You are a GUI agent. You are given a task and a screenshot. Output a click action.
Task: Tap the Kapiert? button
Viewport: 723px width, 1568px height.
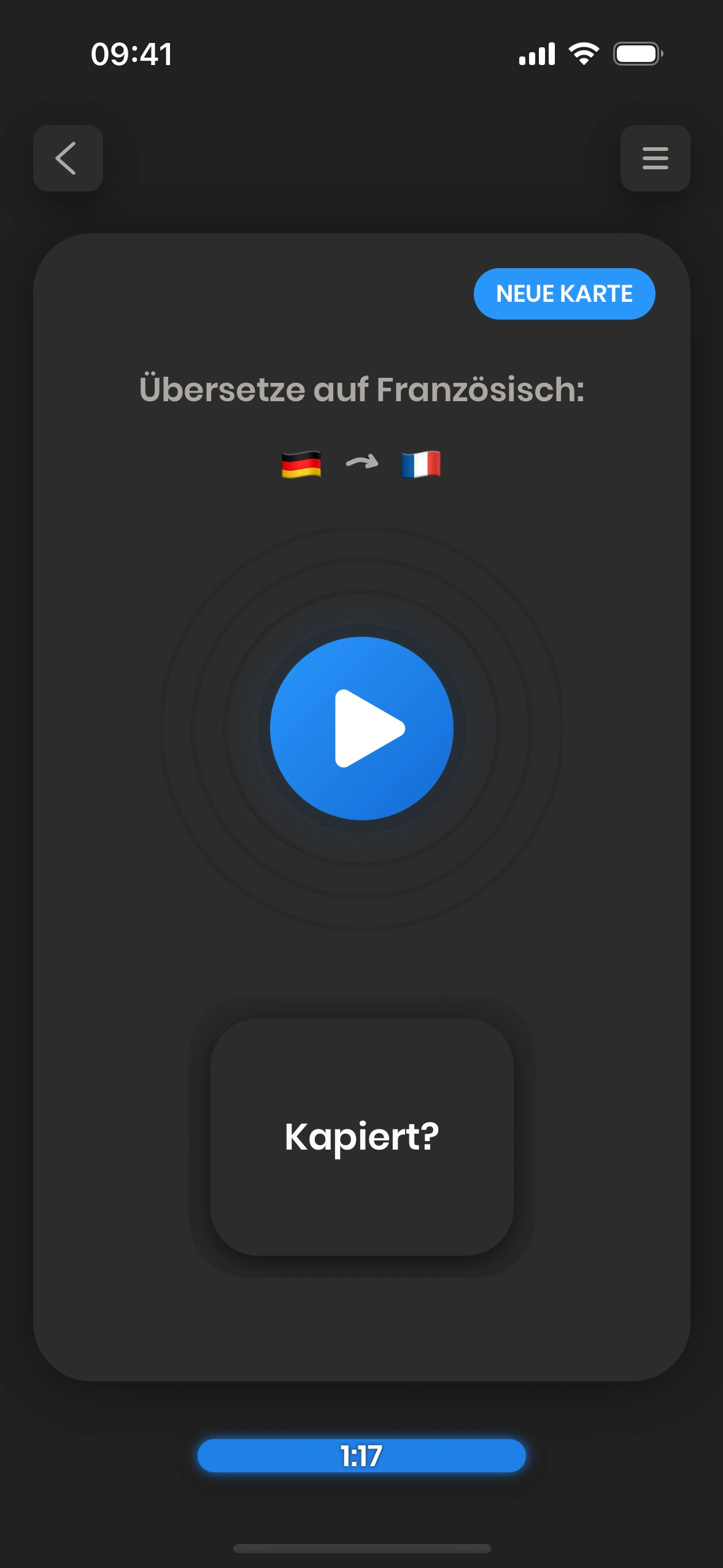tap(361, 1137)
